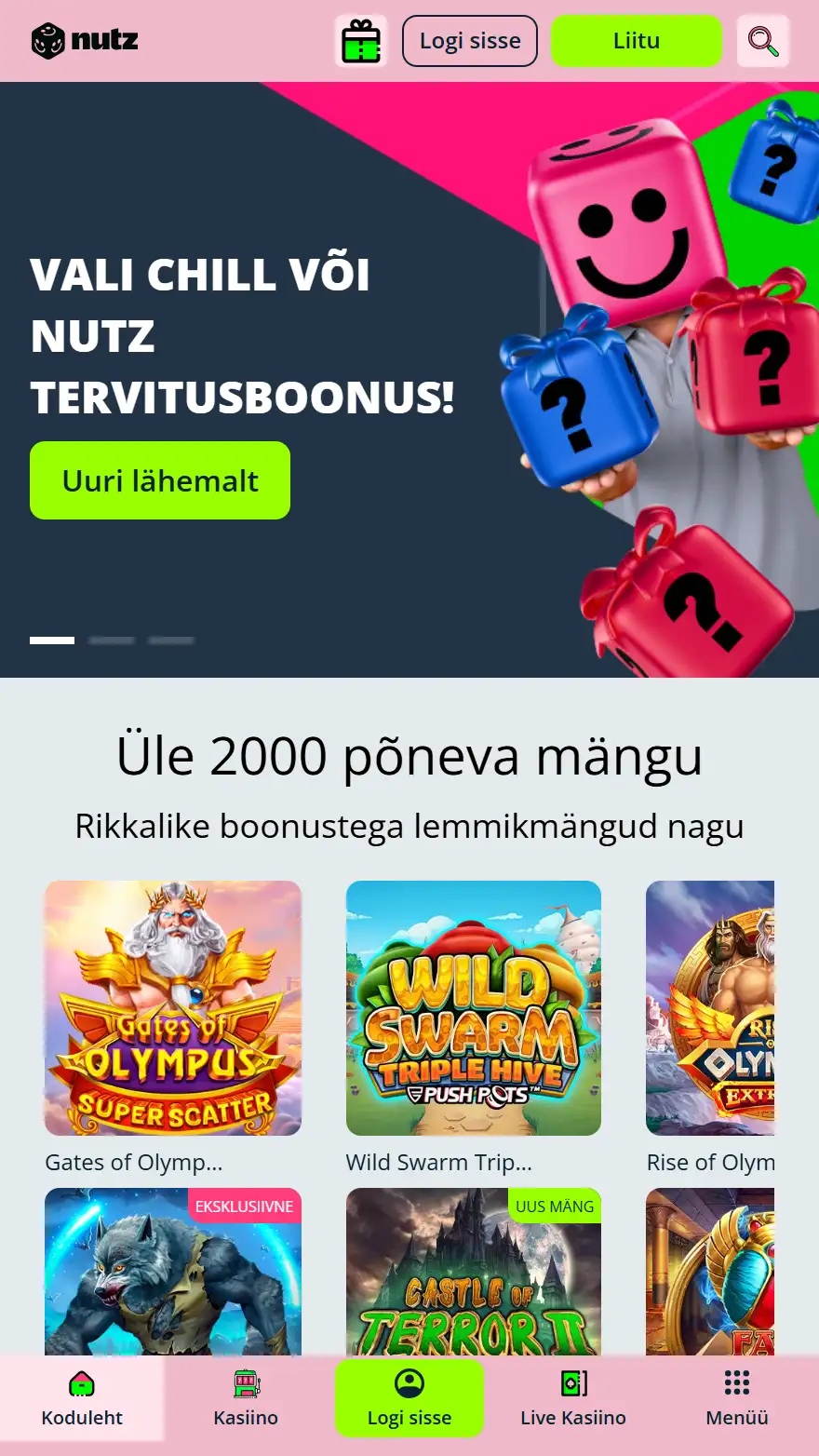Tap the green Liitu button
Screen dimensions: 819x1456
637,41
